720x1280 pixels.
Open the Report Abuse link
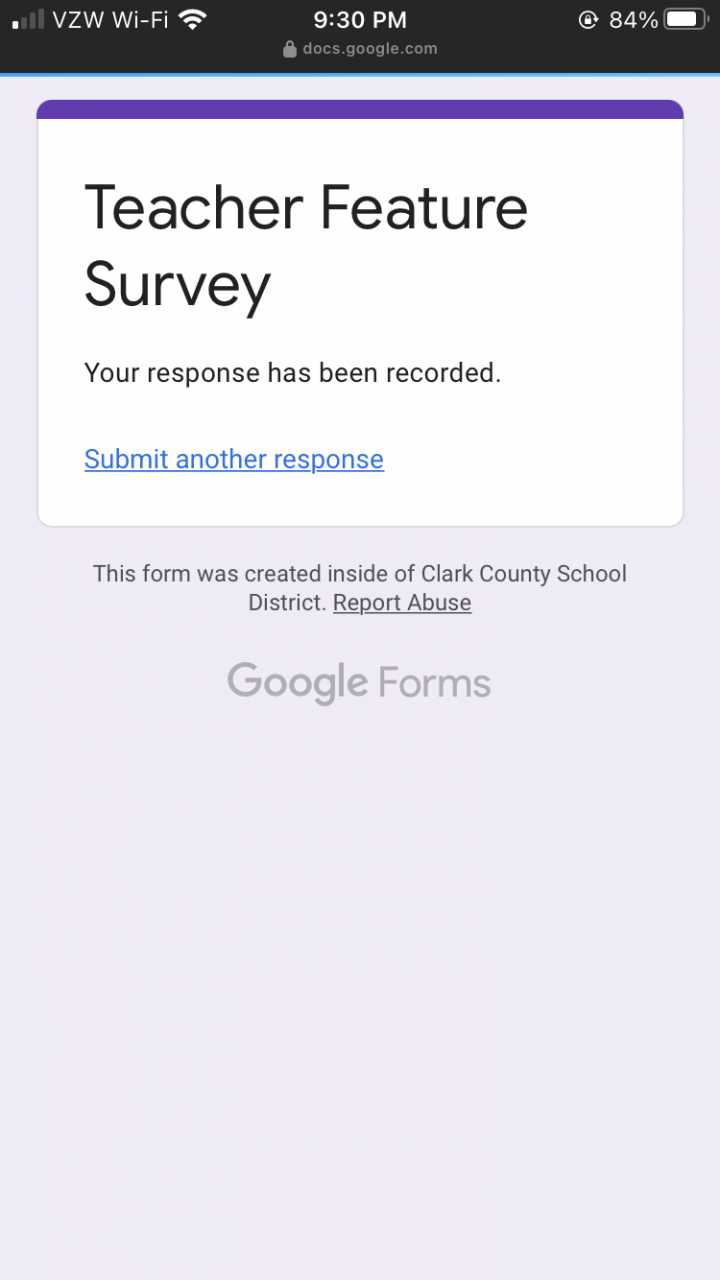[402, 603]
